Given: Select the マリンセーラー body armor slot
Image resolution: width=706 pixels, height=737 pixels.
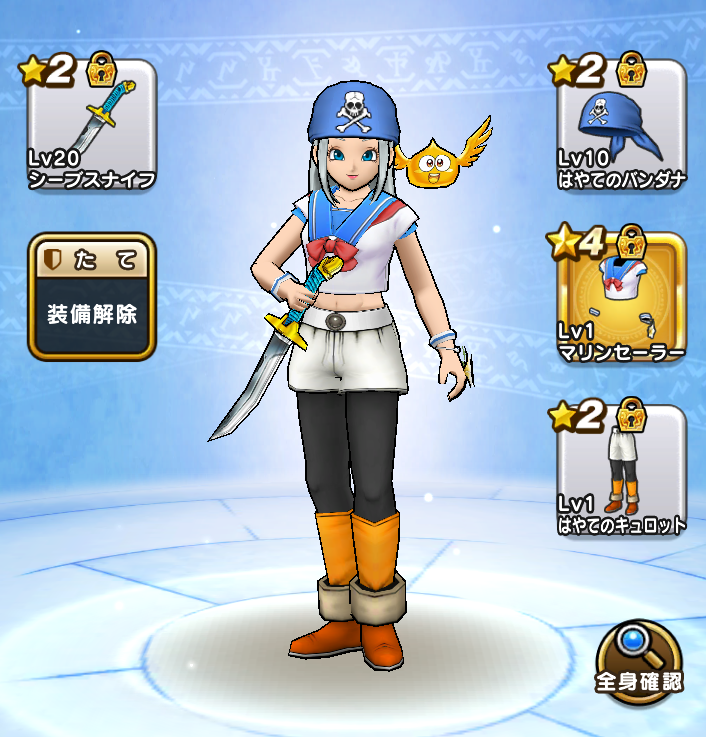Looking at the screenshot, I should coord(620,298).
